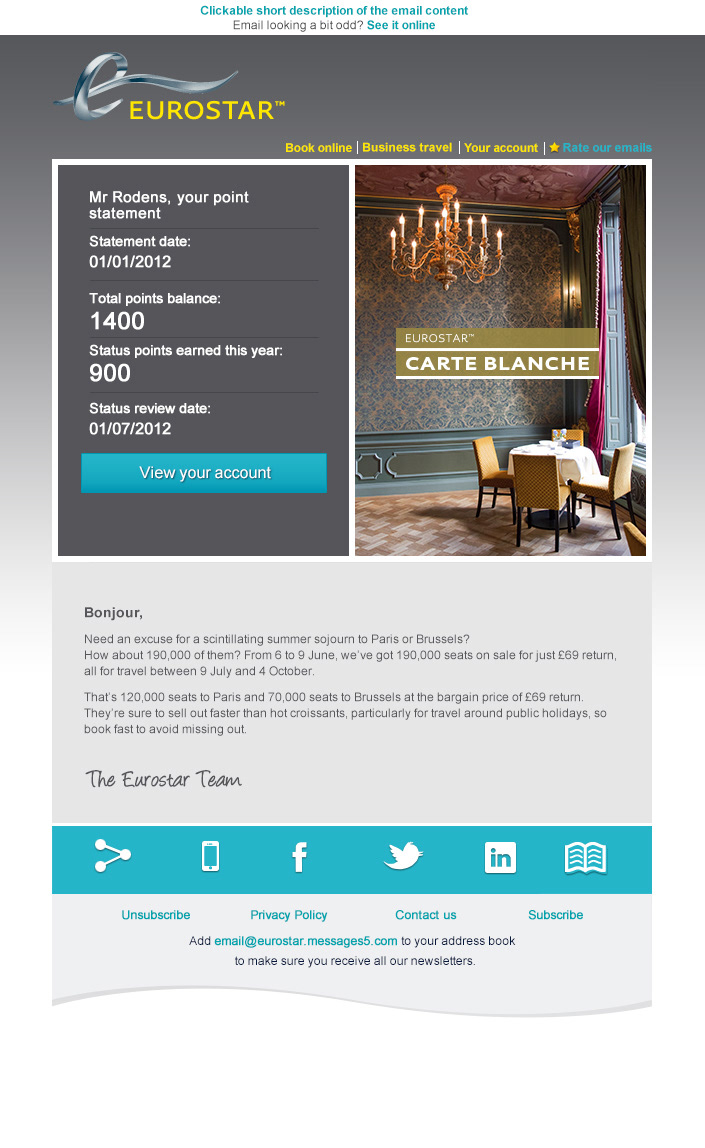The width and height of the screenshot is (705, 1148).
Task: Tap the email@eurostar.messages5.com address
Action: [306, 941]
